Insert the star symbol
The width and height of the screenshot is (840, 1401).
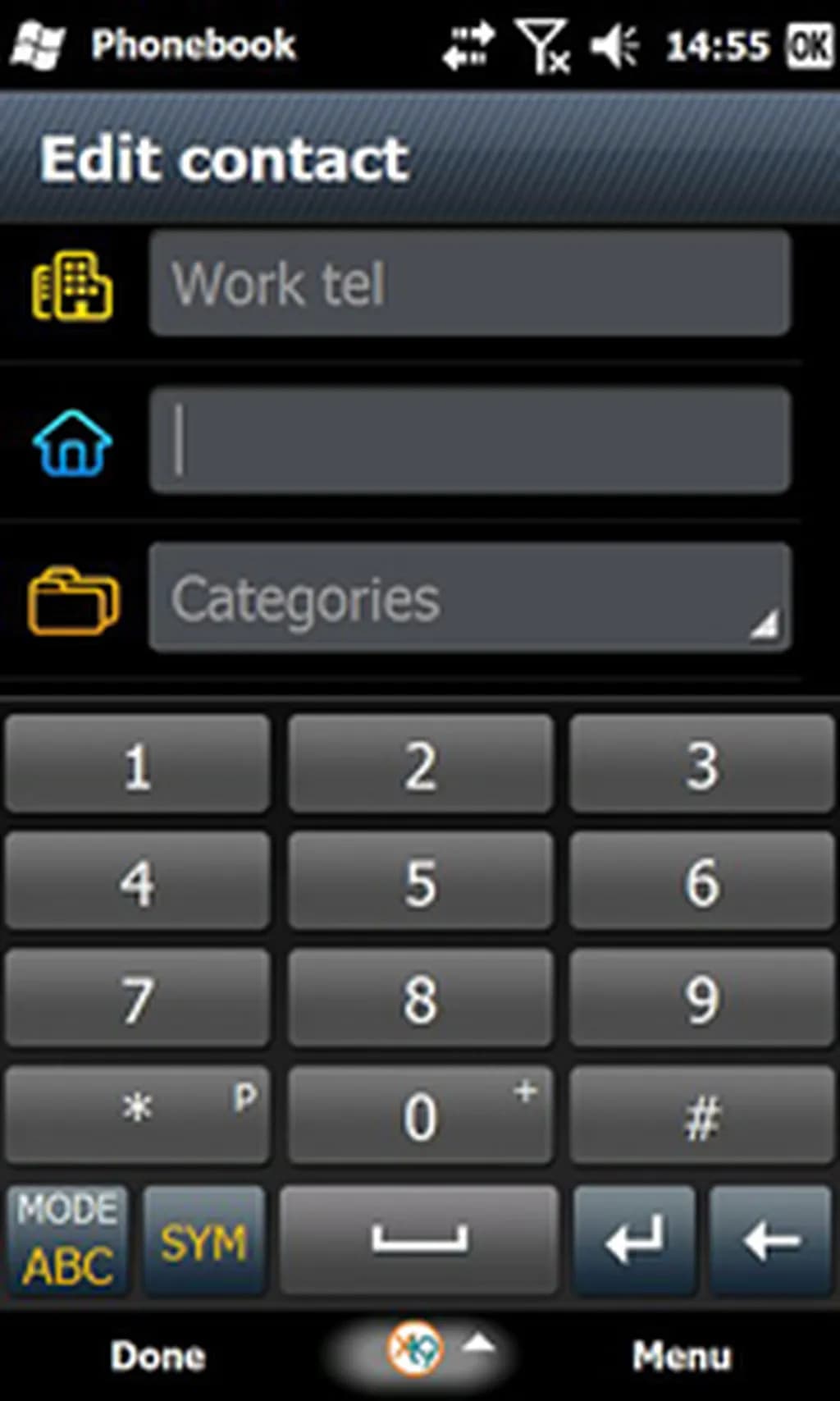(137, 1115)
